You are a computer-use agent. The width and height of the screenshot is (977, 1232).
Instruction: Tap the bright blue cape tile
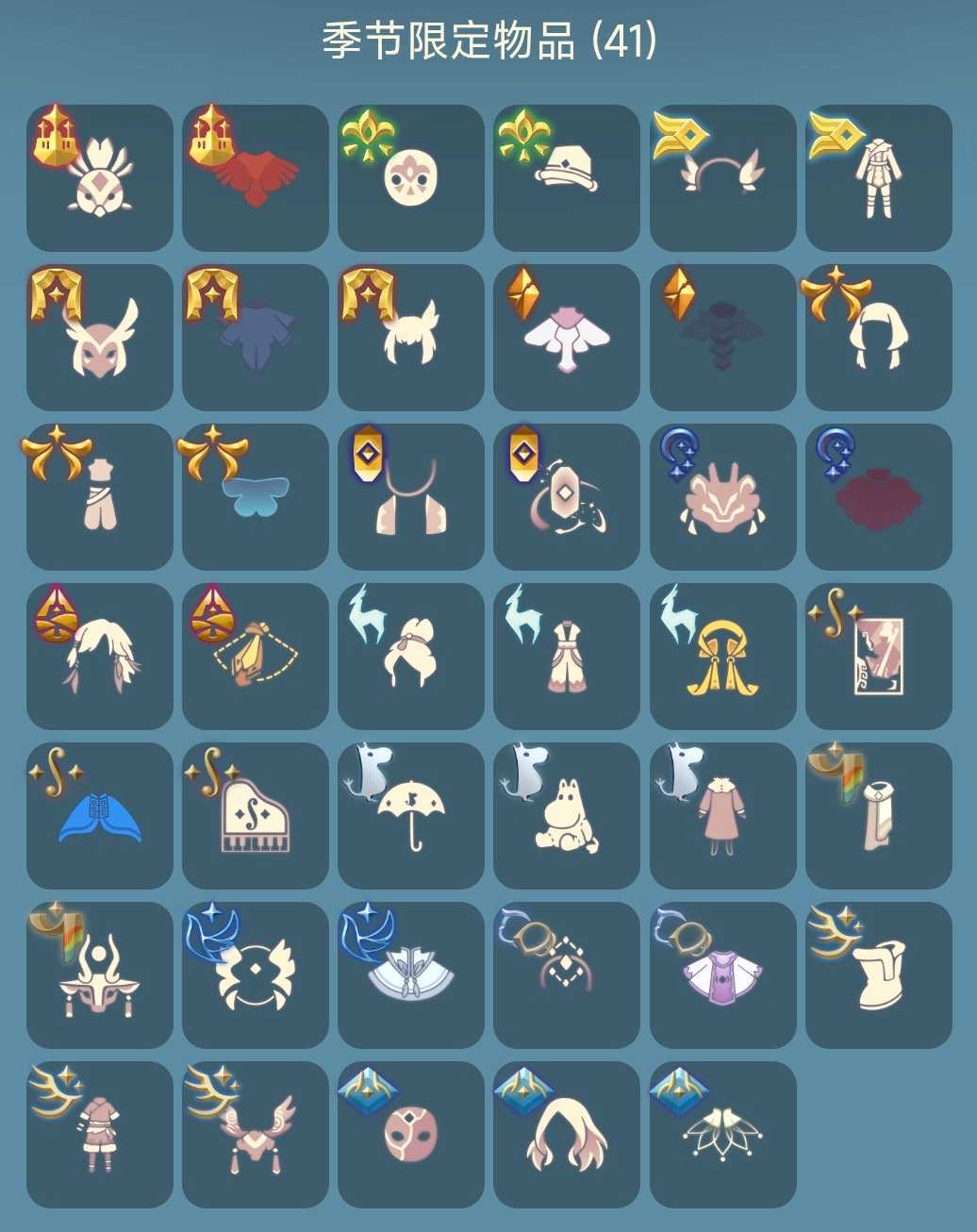pos(99,816)
